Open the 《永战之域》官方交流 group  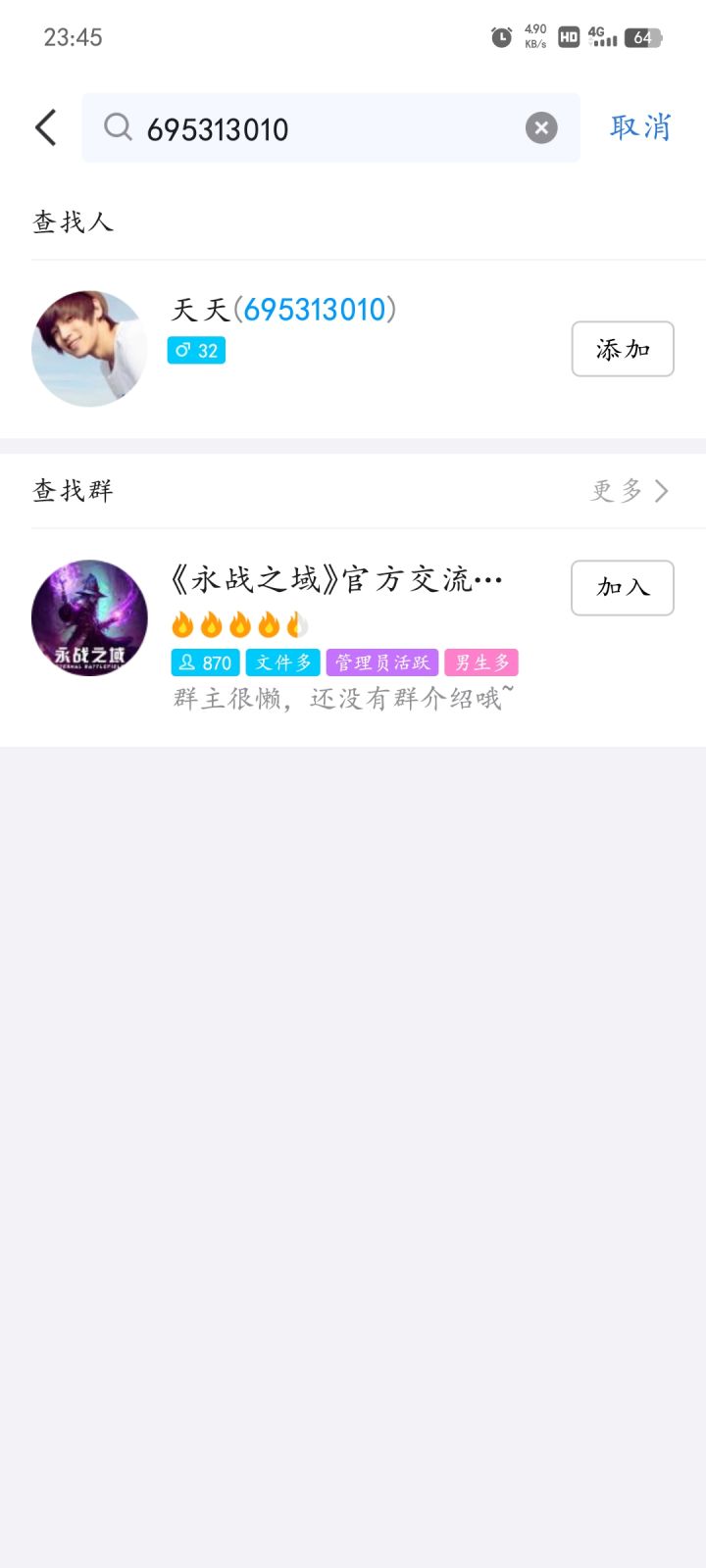[x=353, y=637]
